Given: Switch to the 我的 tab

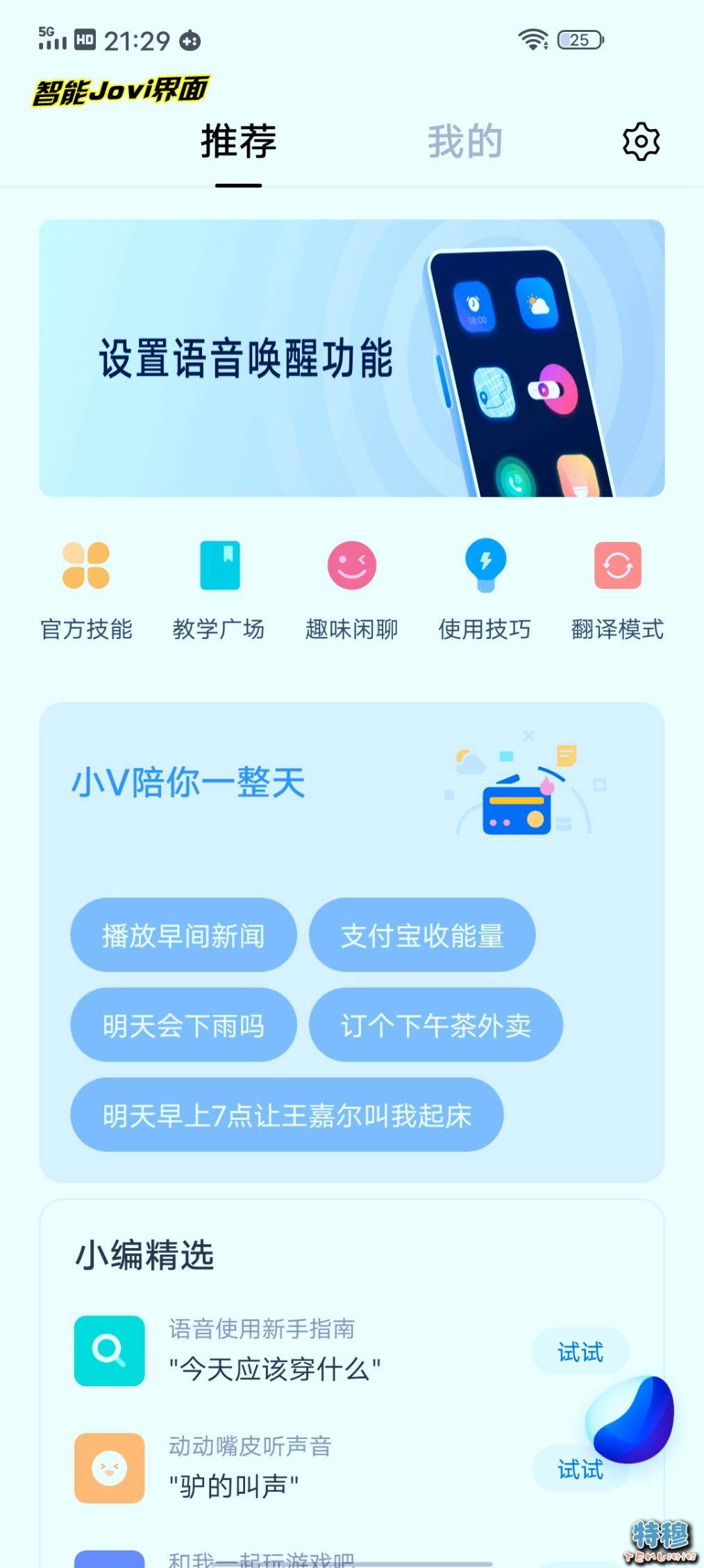Looking at the screenshot, I should click(x=464, y=142).
